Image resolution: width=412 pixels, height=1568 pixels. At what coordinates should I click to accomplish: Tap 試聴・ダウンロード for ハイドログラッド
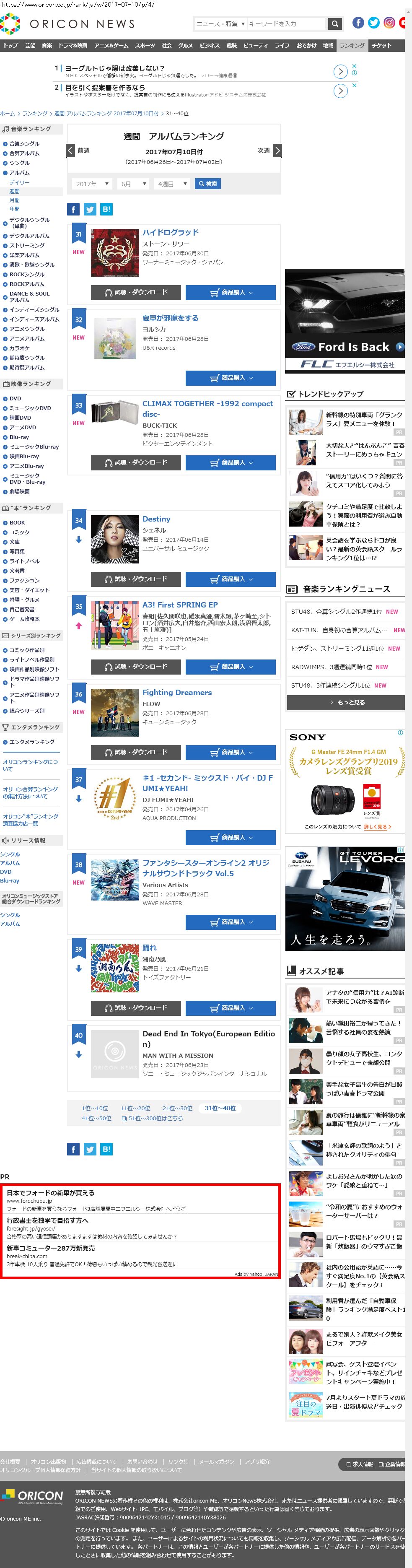(136, 292)
